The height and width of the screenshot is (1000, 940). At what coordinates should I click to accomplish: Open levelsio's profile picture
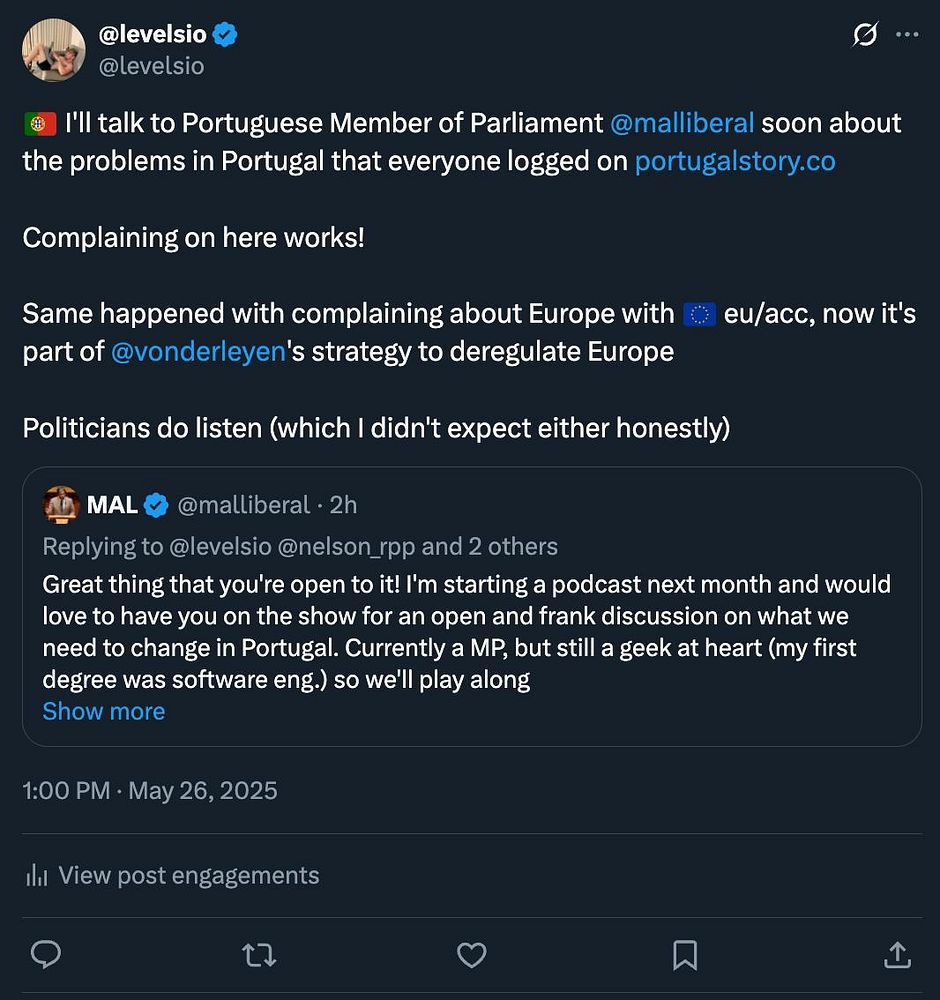(54, 50)
